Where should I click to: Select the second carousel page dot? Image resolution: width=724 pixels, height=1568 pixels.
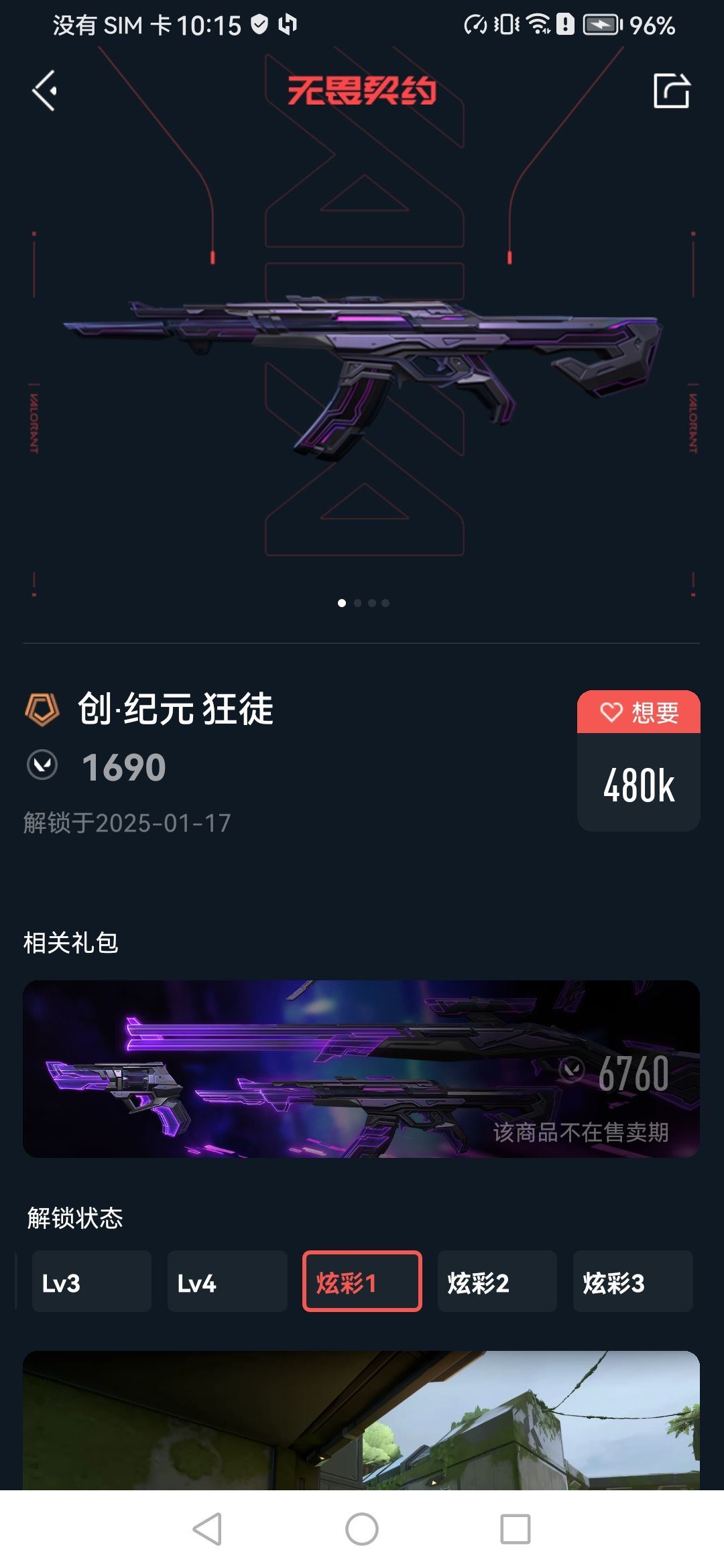357,603
